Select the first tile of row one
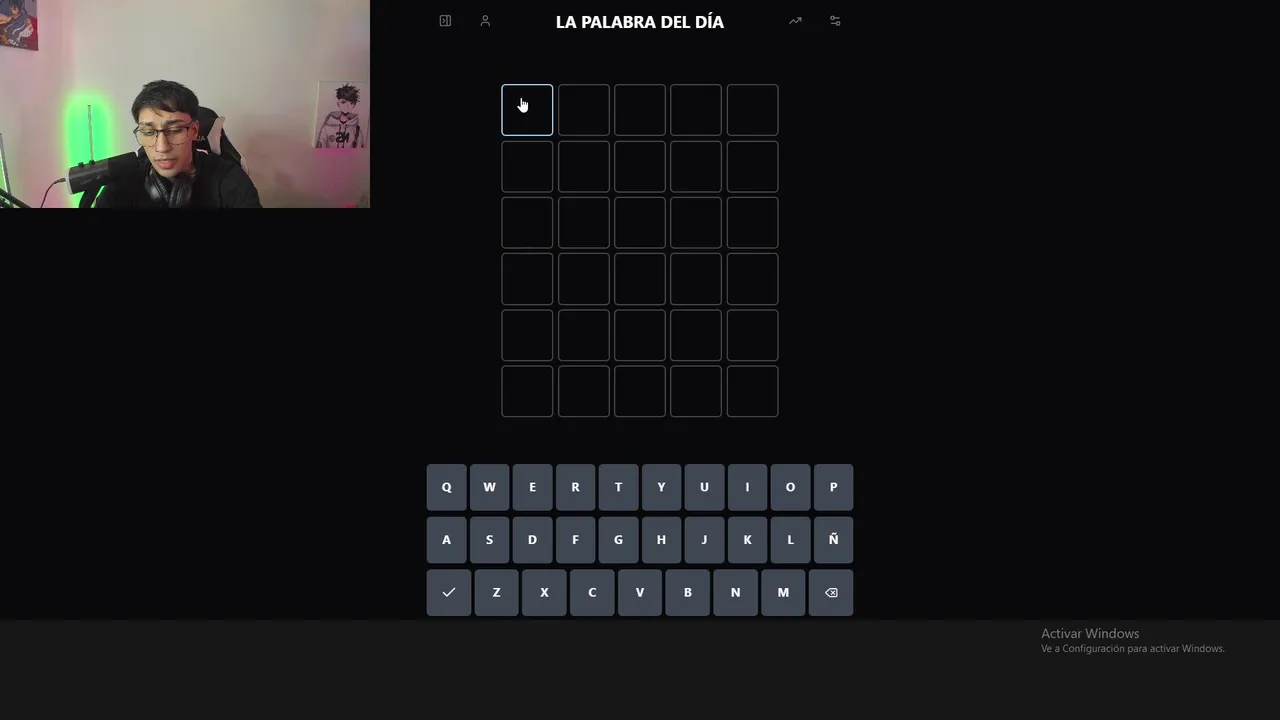 527,110
